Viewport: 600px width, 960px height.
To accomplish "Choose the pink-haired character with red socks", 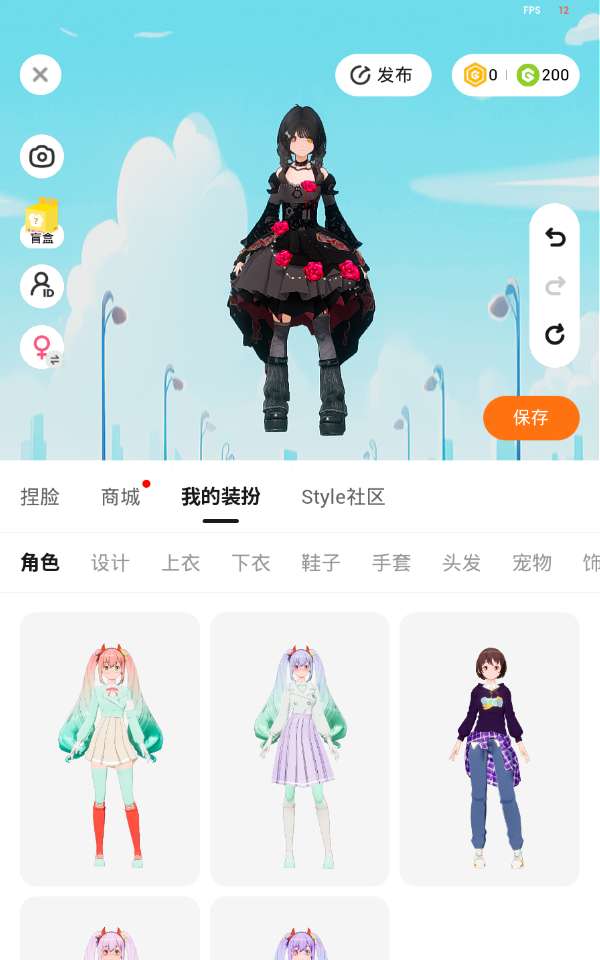I will pyautogui.click(x=110, y=748).
